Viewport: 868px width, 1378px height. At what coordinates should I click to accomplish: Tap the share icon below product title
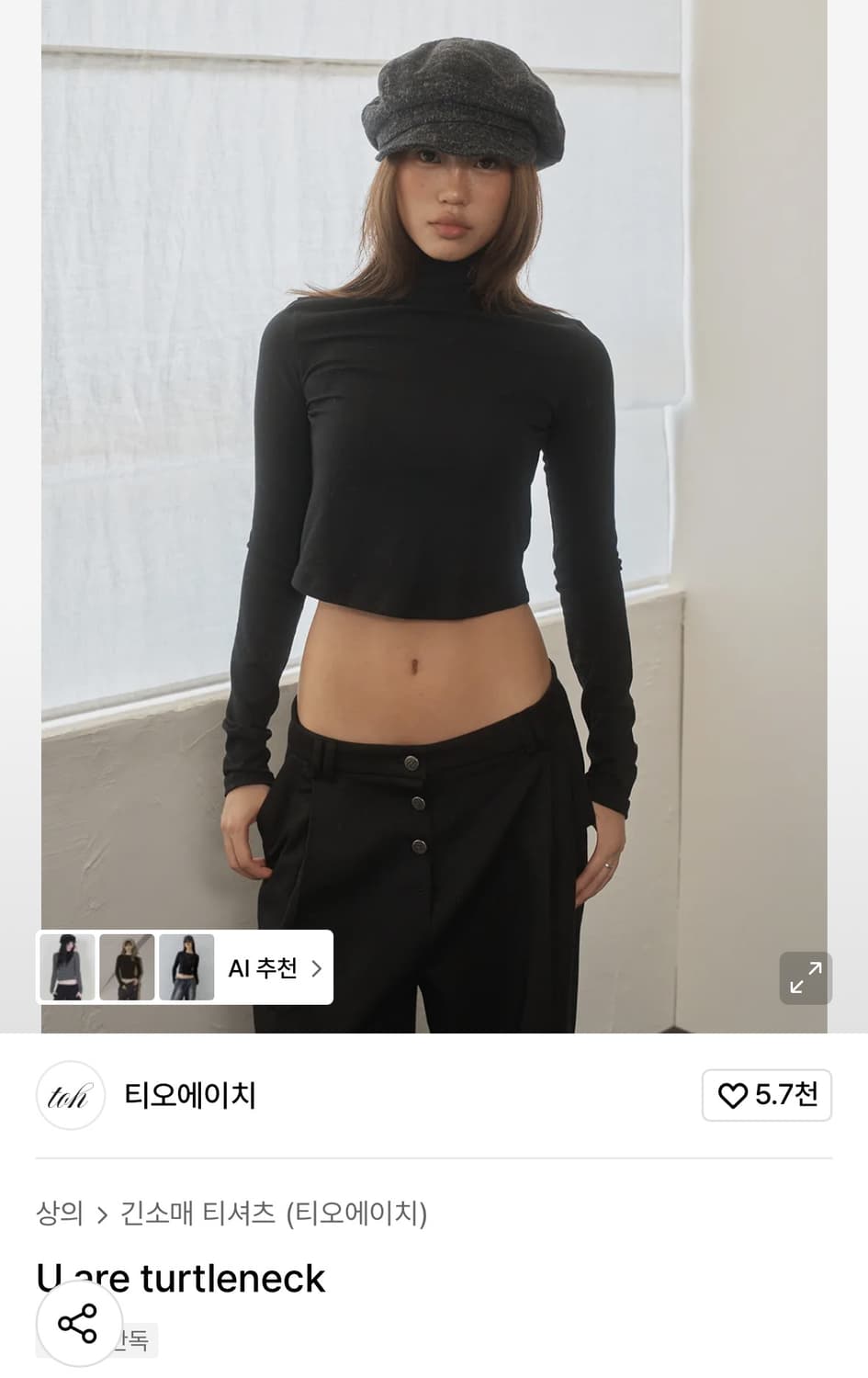(x=78, y=1325)
